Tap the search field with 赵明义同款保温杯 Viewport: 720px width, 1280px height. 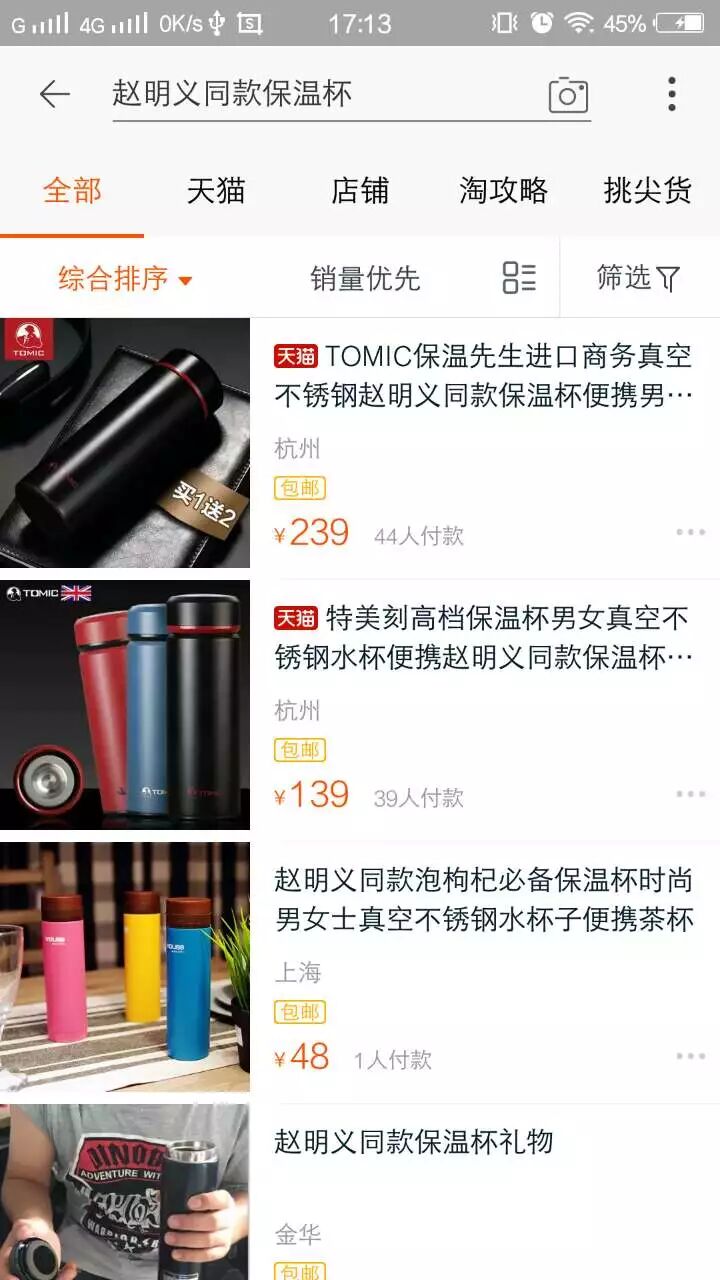point(320,94)
